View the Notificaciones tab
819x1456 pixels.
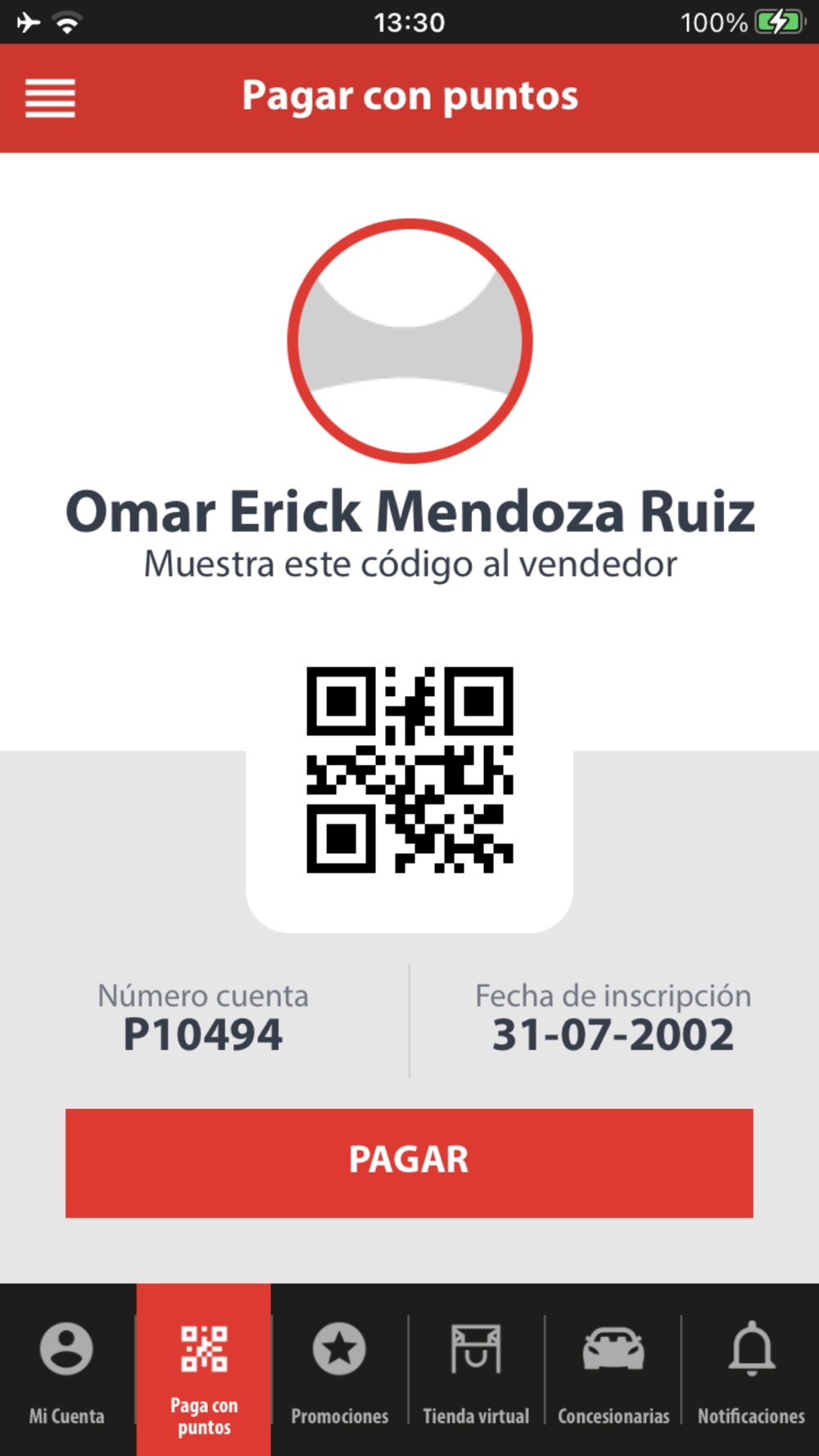click(751, 1370)
